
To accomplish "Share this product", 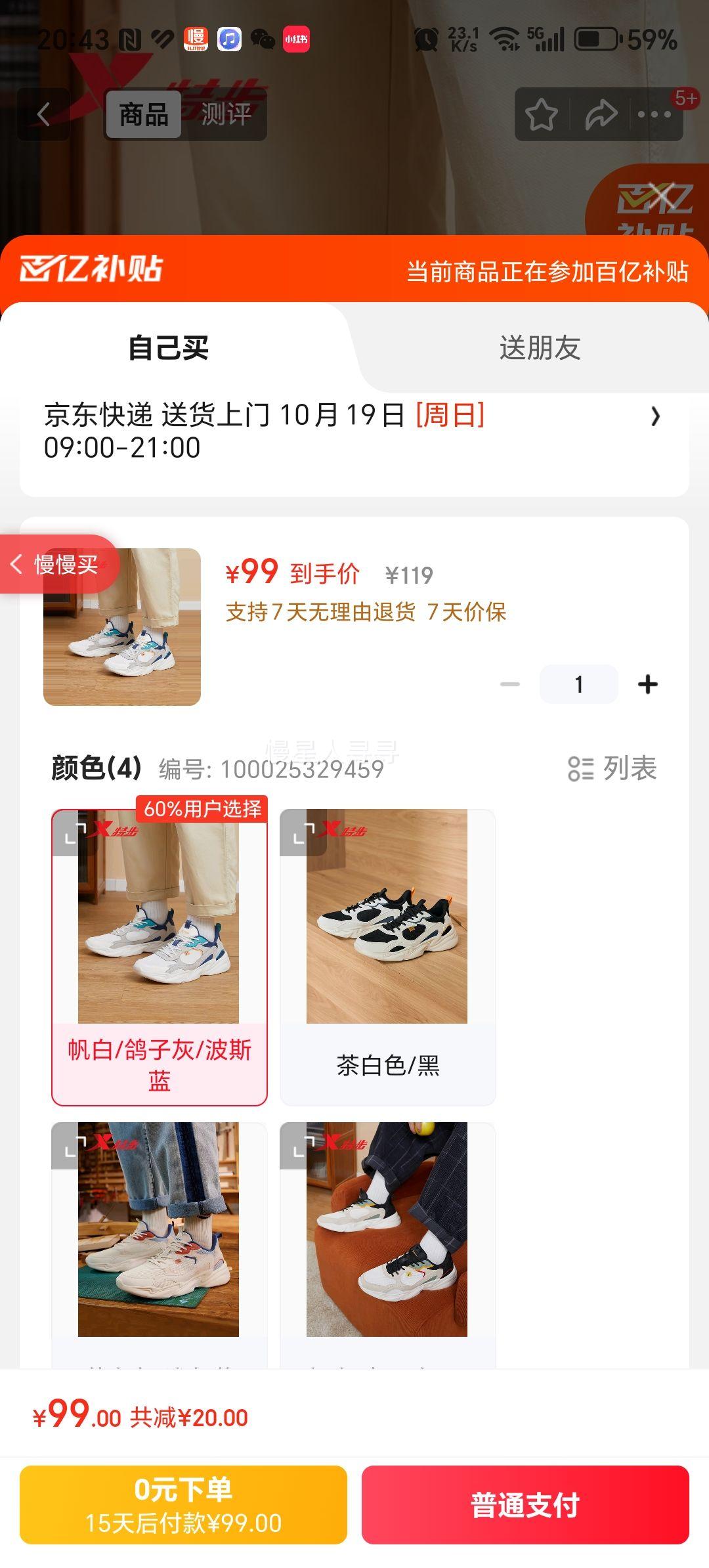I will (601, 115).
